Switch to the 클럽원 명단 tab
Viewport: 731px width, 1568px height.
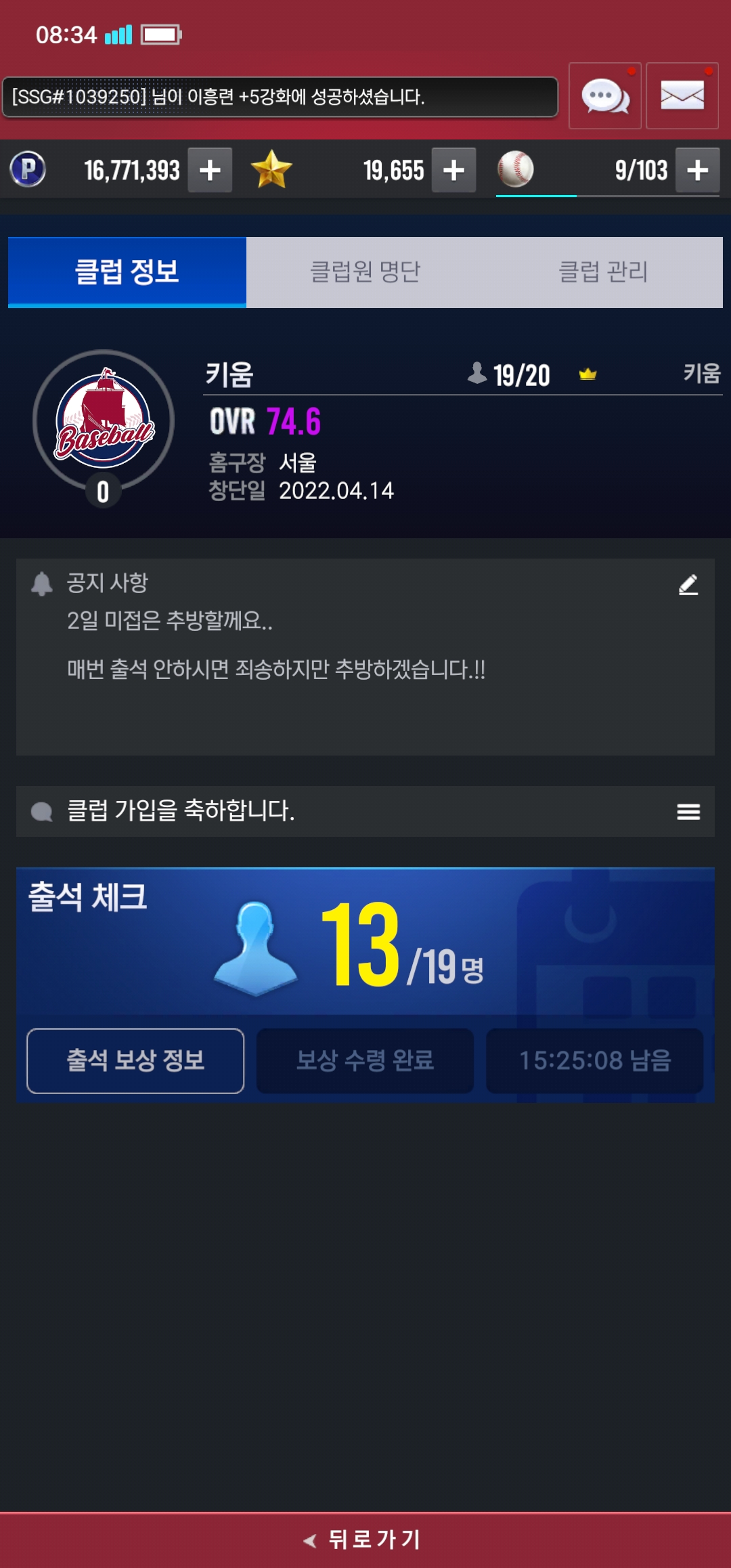pyautogui.click(x=365, y=272)
